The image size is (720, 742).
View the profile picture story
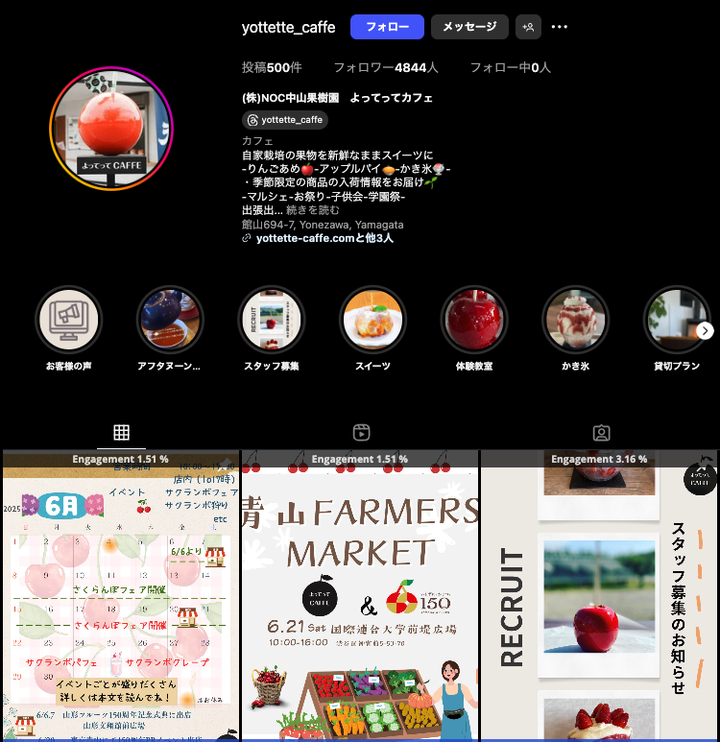[111, 128]
